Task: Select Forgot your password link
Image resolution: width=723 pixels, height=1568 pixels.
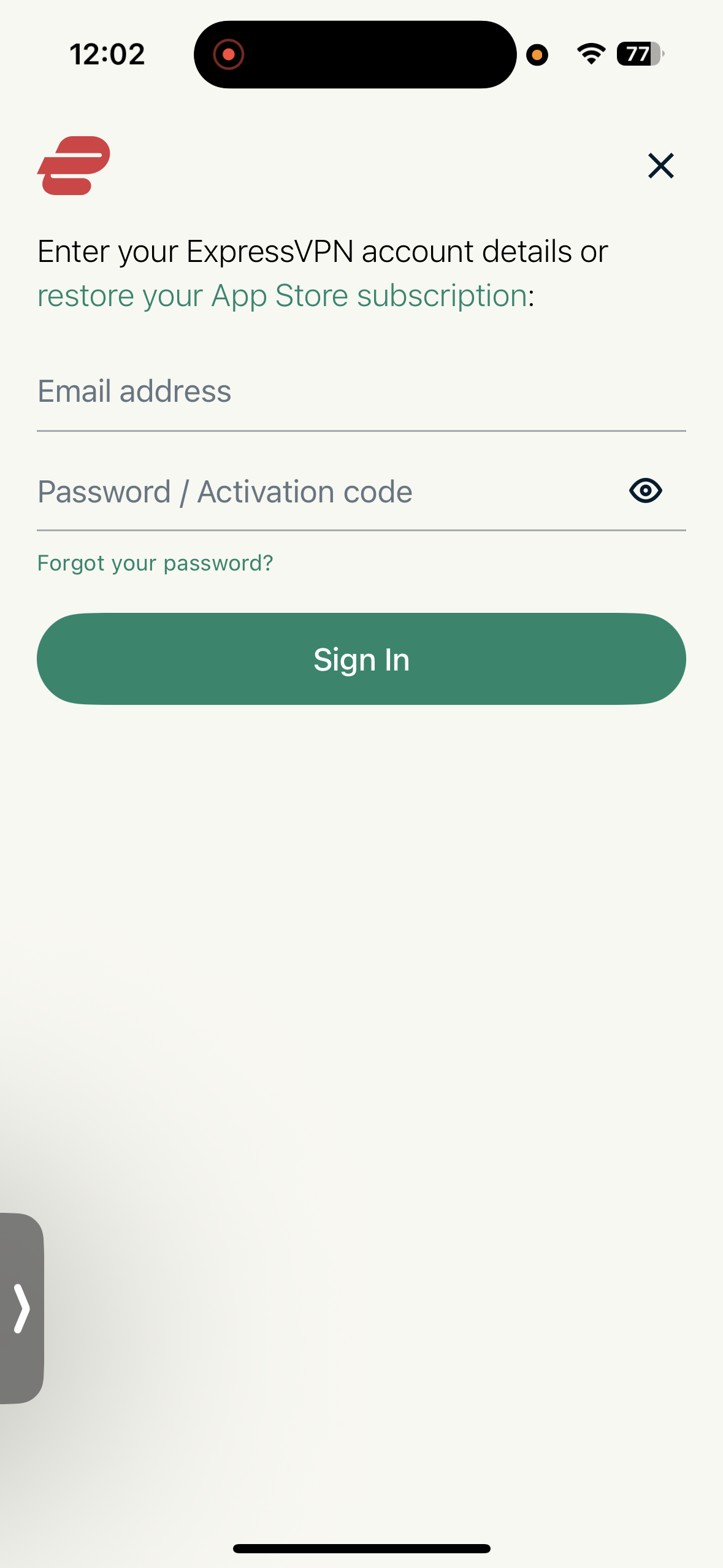Action: coord(155,562)
